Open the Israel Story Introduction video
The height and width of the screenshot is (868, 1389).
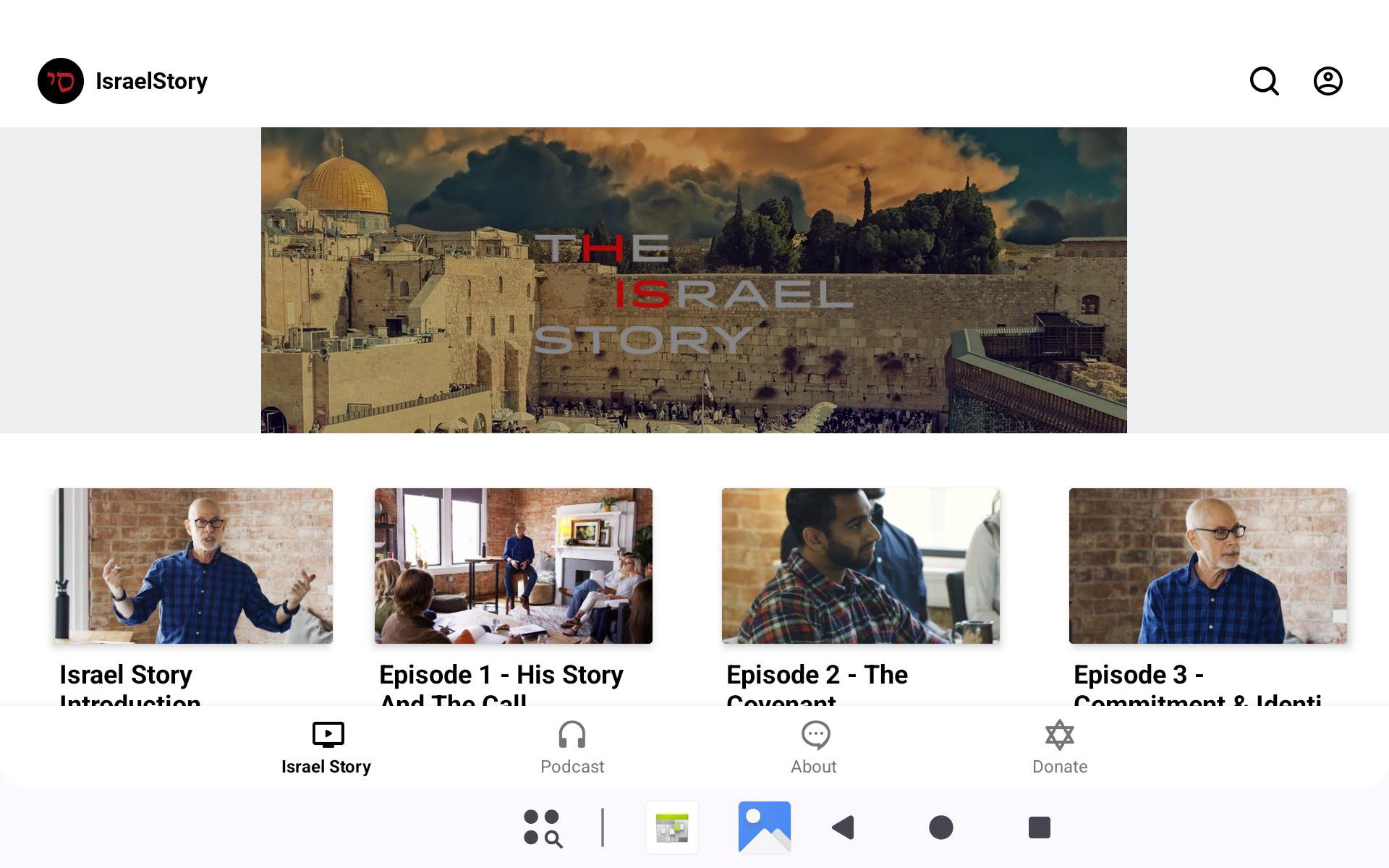[x=194, y=566]
